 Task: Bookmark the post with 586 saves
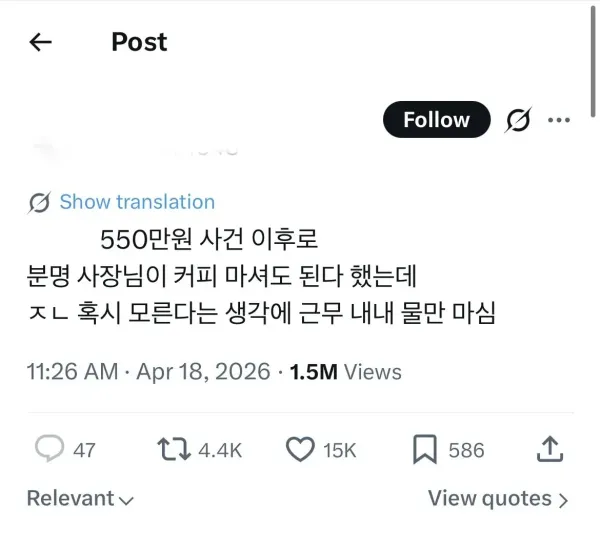[x=424, y=450]
